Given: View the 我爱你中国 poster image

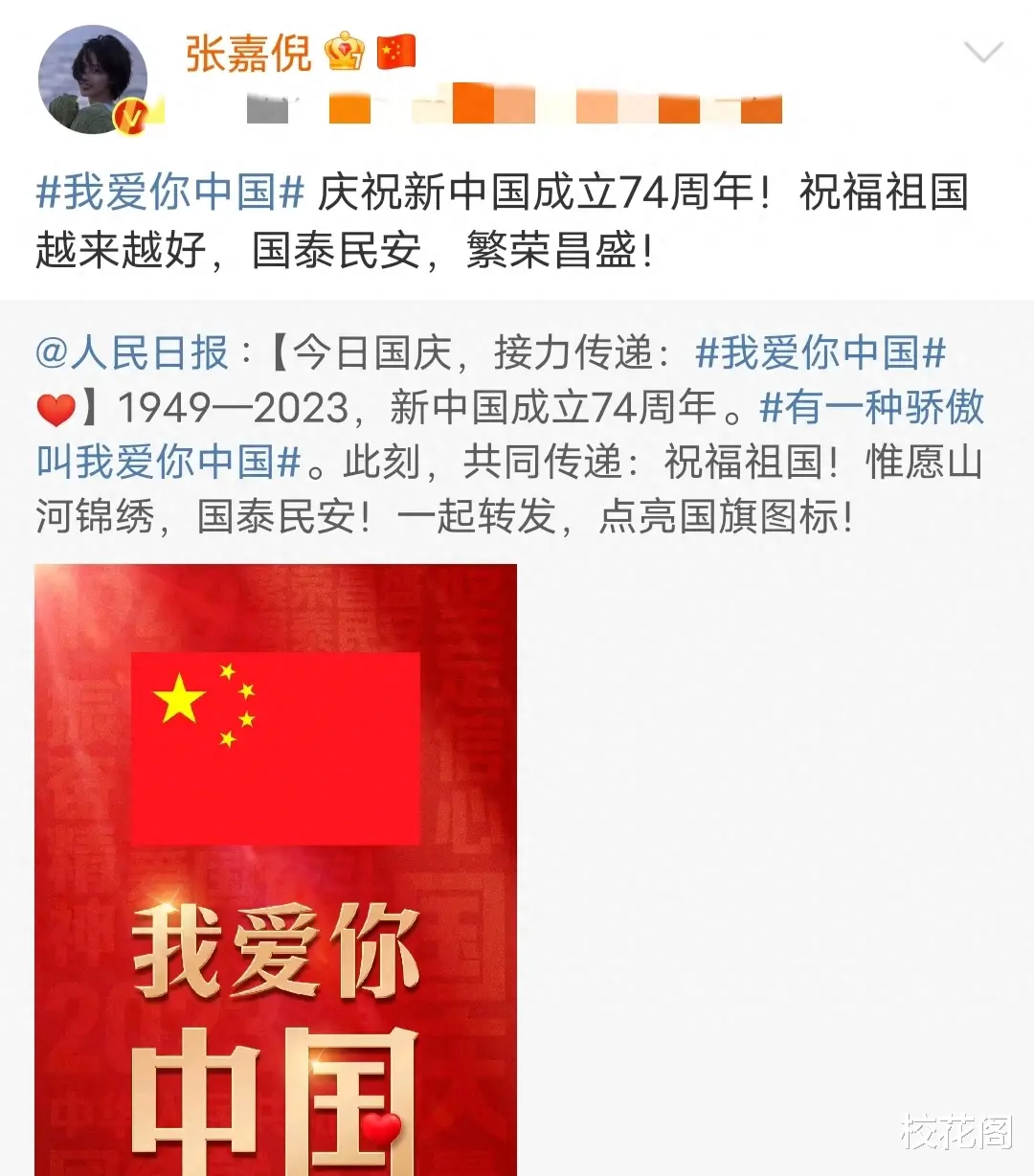Looking at the screenshot, I should coord(277,862).
